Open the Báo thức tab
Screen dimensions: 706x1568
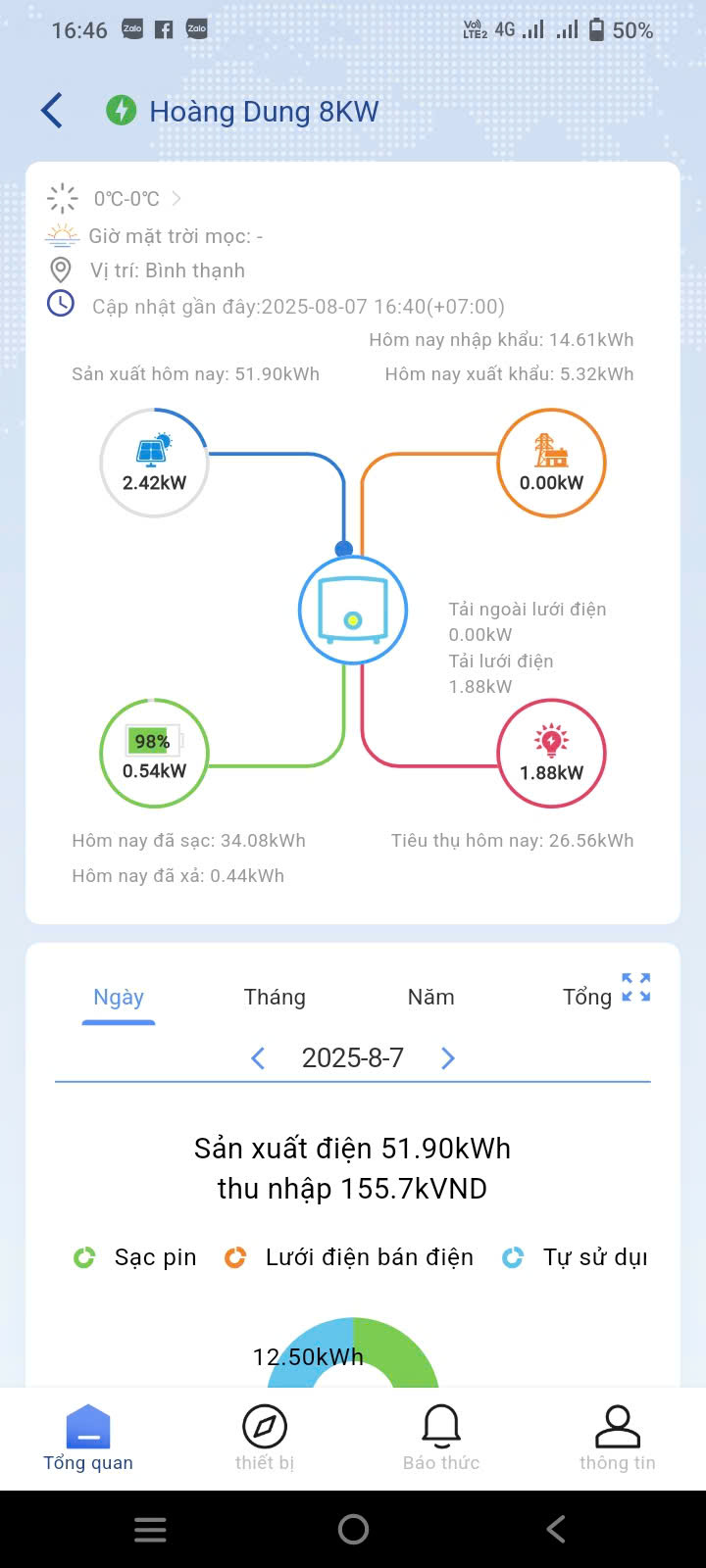click(441, 1438)
